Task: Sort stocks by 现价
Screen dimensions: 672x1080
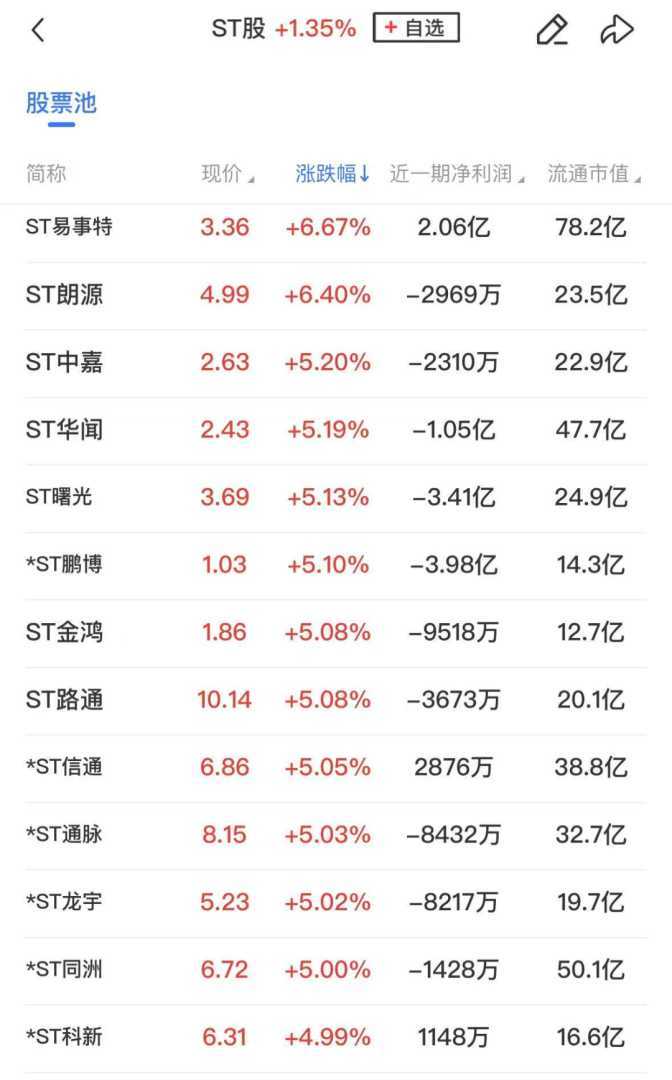Action: [x=227, y=174]
